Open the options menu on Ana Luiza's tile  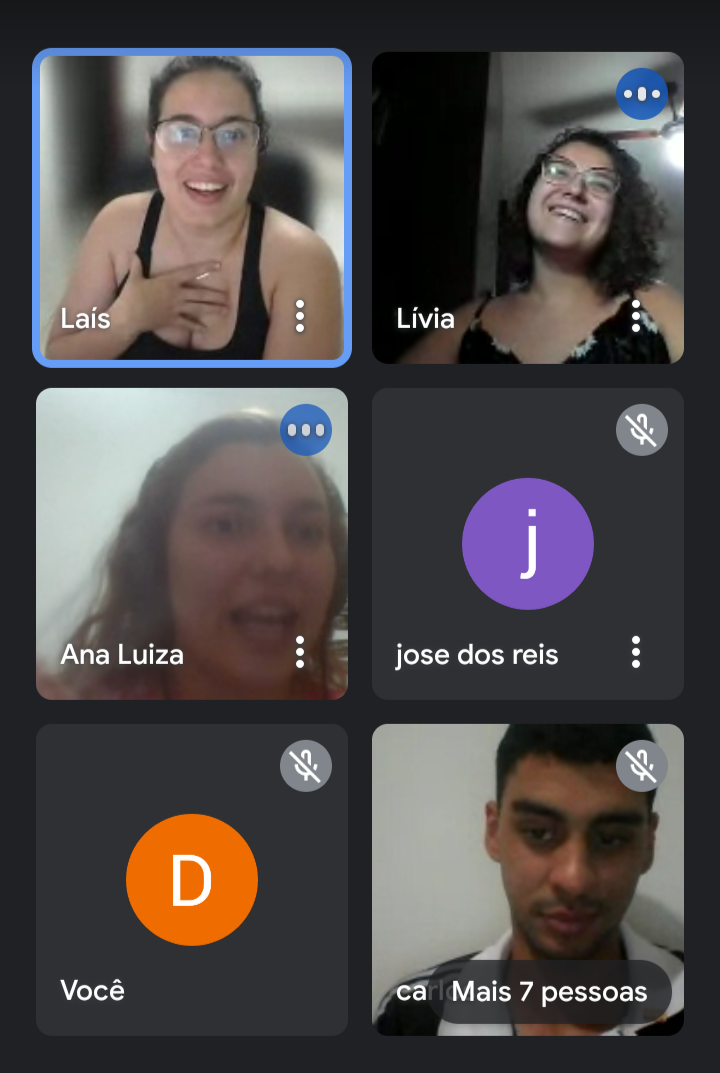[x=300, y=653]
